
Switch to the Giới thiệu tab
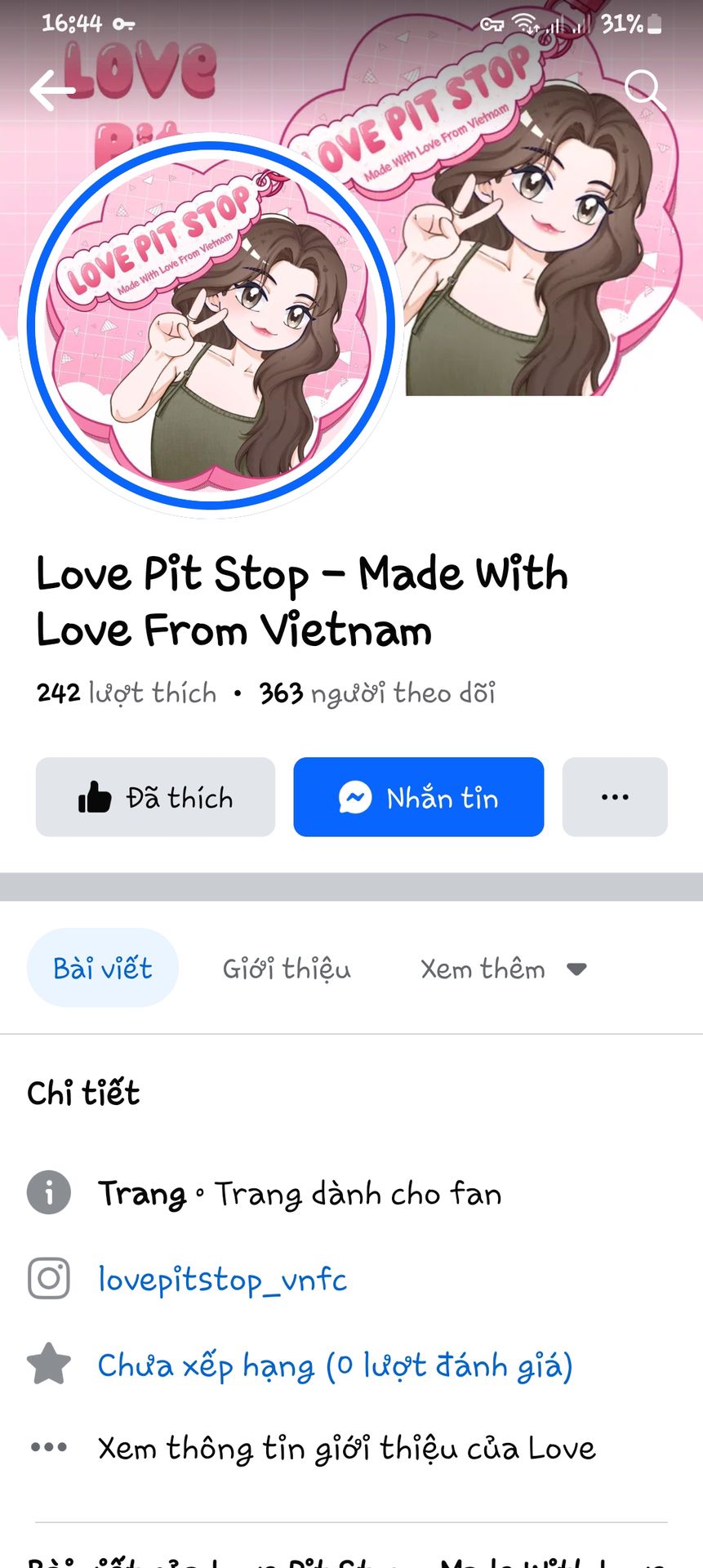tap(287, 969)
